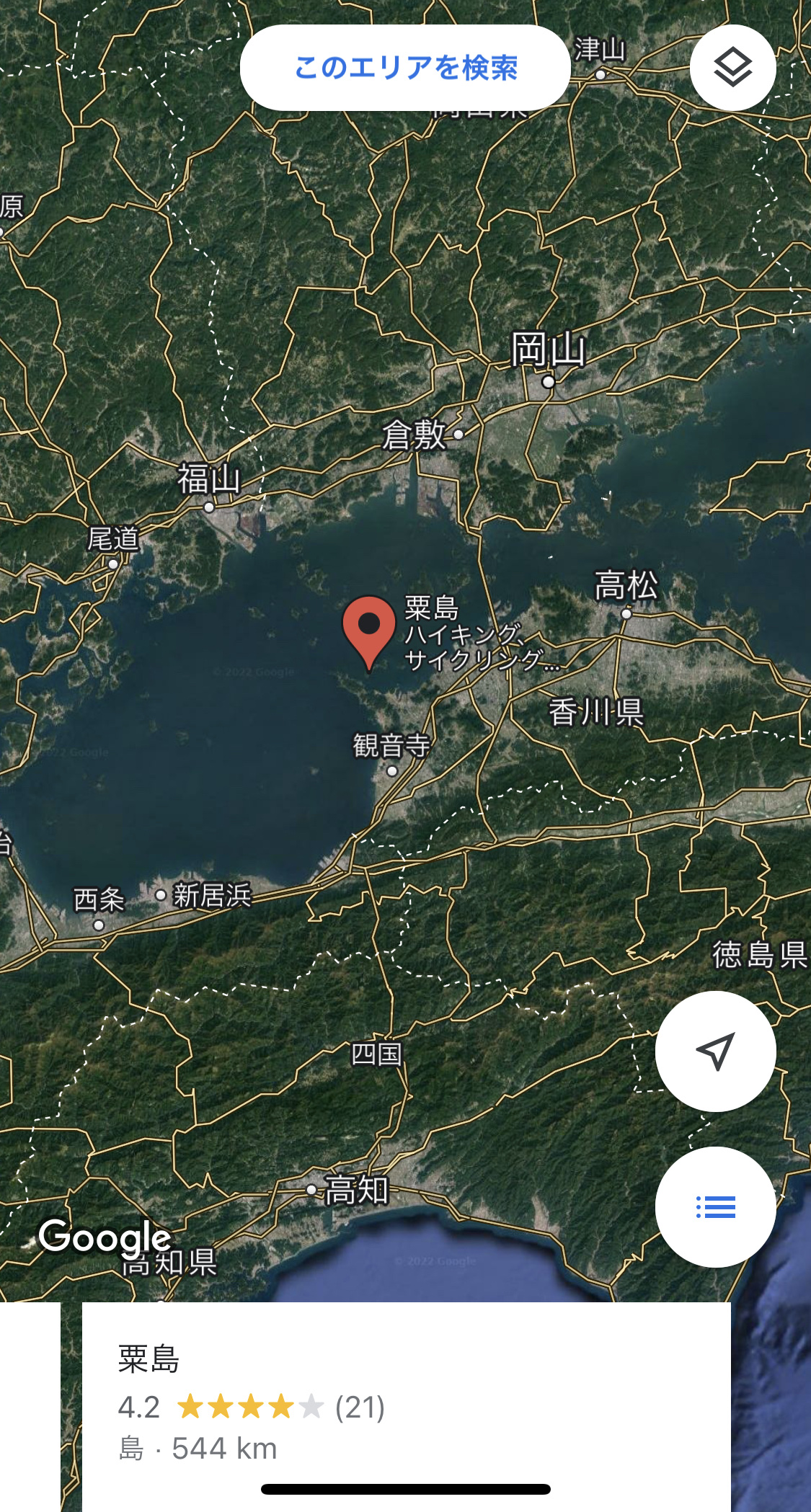Screen dimensions: 811x1512
Task: Show the results list view
Action: (x=716, y=1207)
